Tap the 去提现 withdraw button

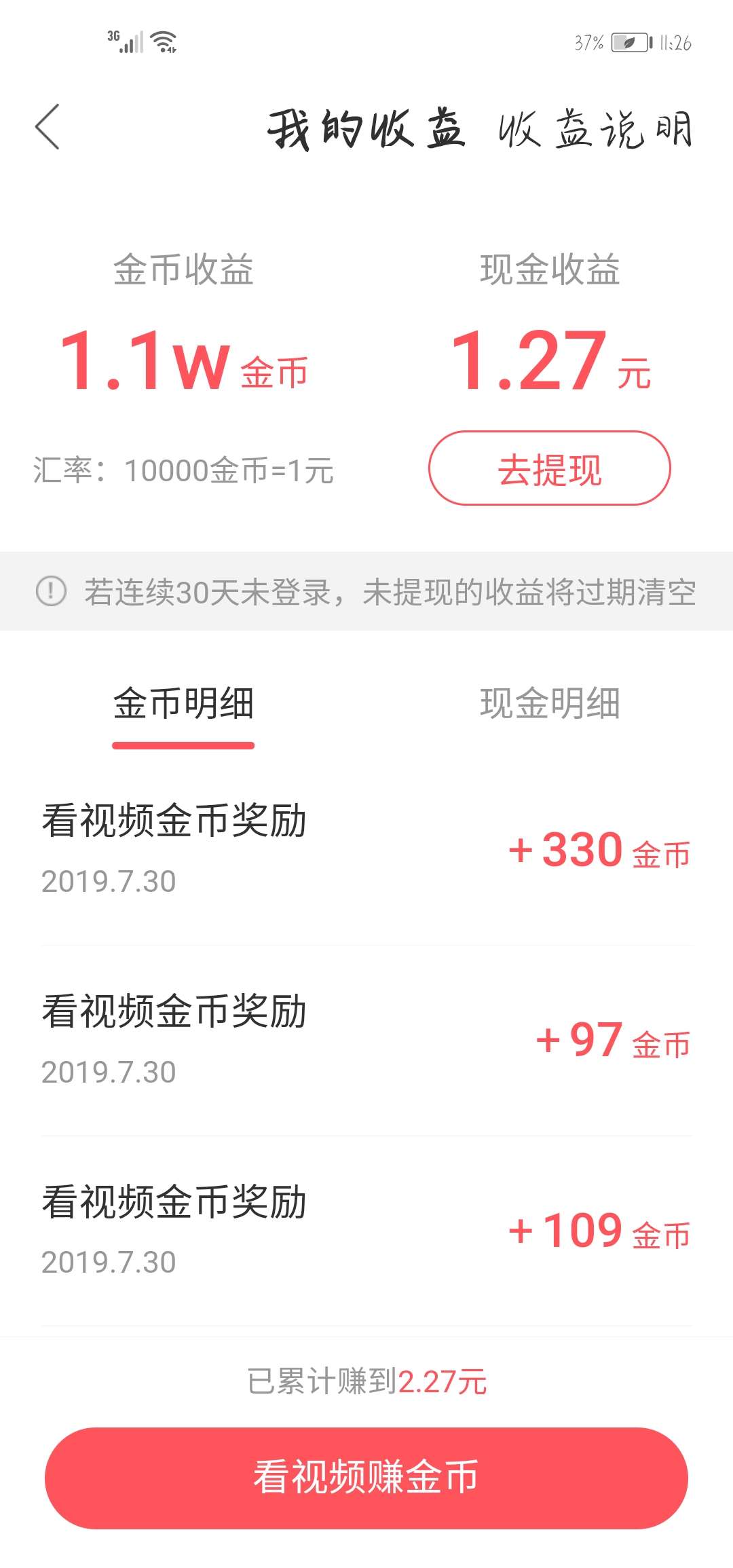(549, 468)
